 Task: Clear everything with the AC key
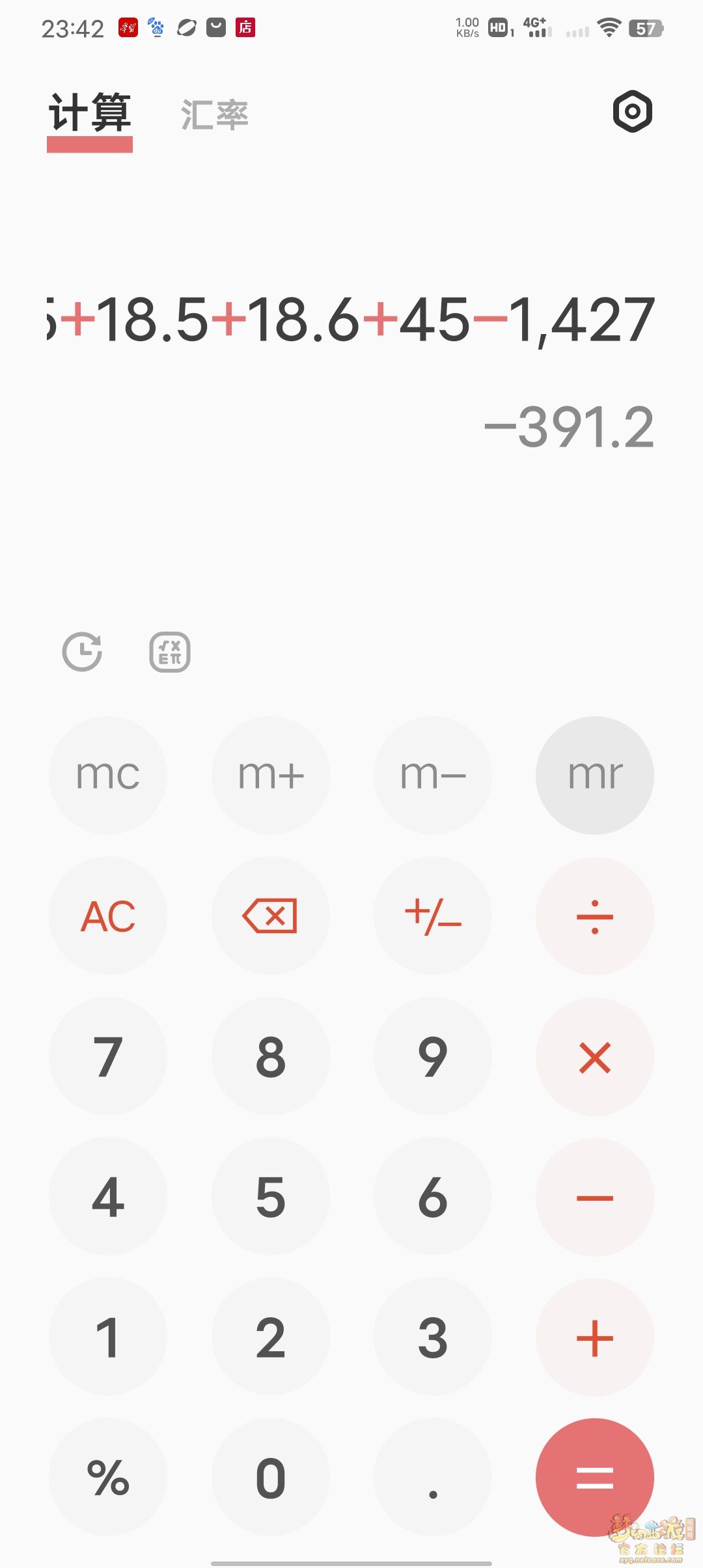[108, 916]
